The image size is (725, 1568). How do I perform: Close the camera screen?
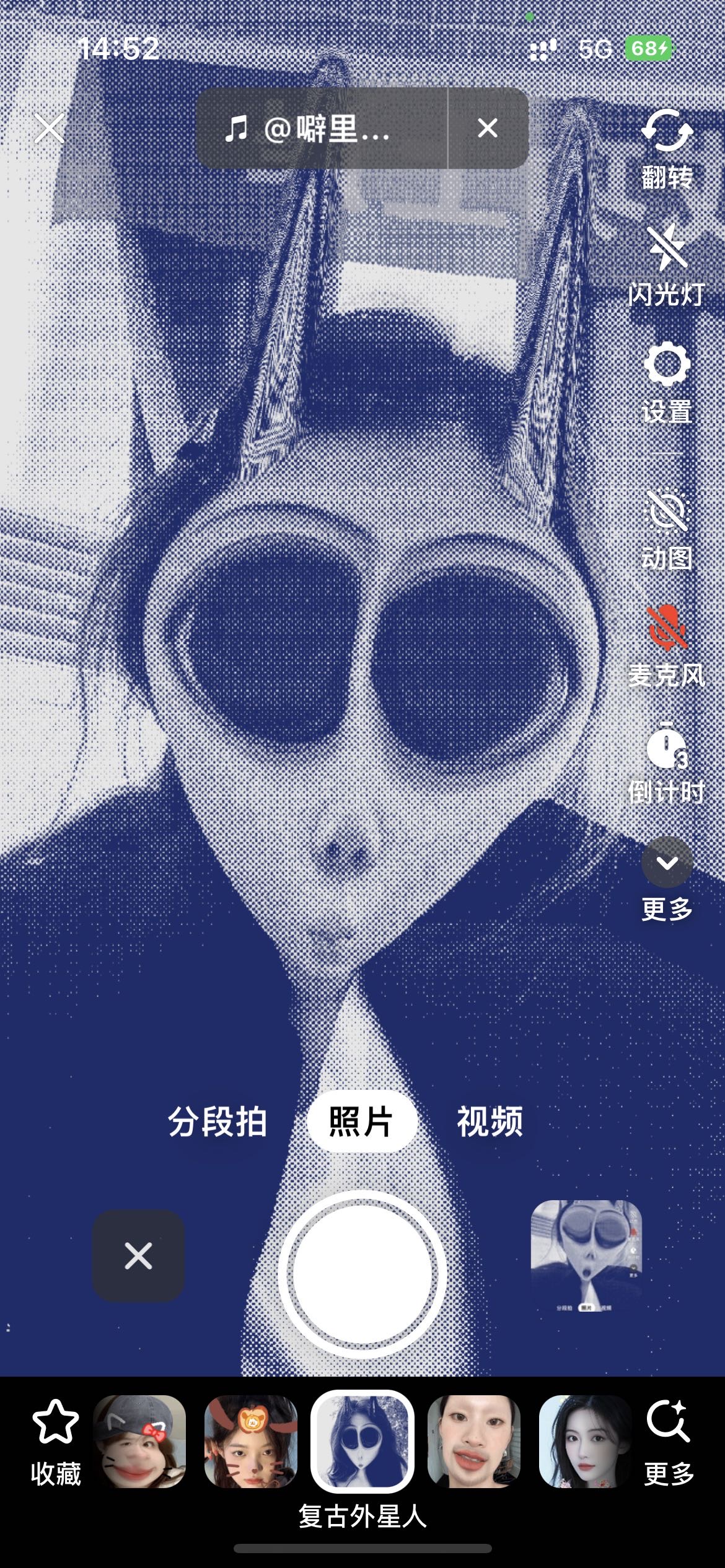pos(50,129)
